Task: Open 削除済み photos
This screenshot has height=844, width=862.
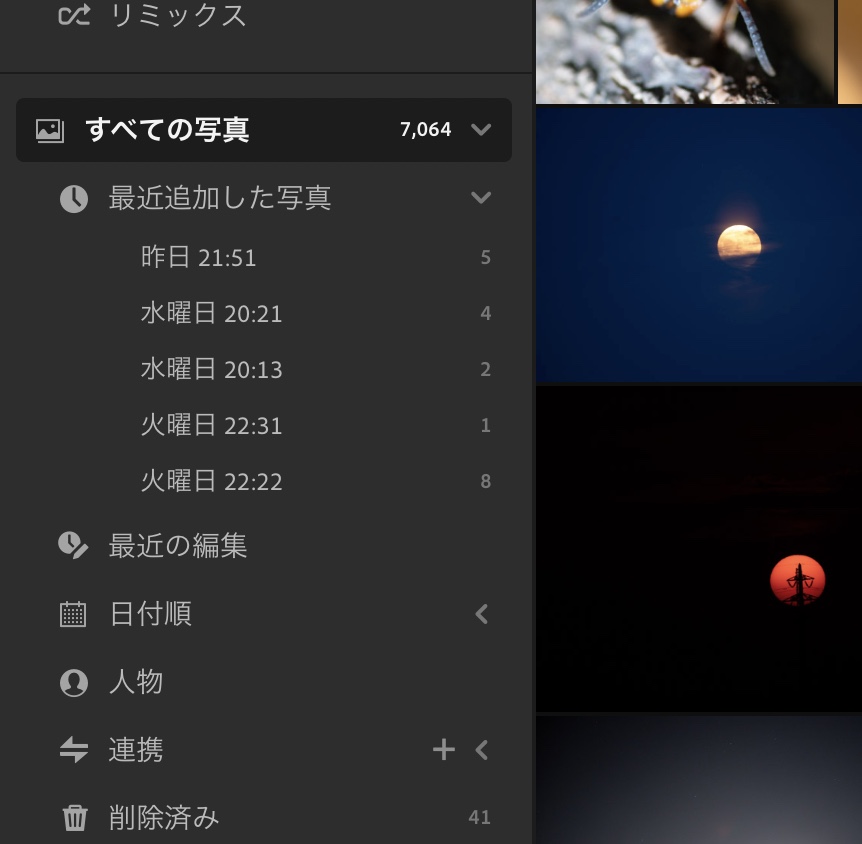Action: (163, 818)
